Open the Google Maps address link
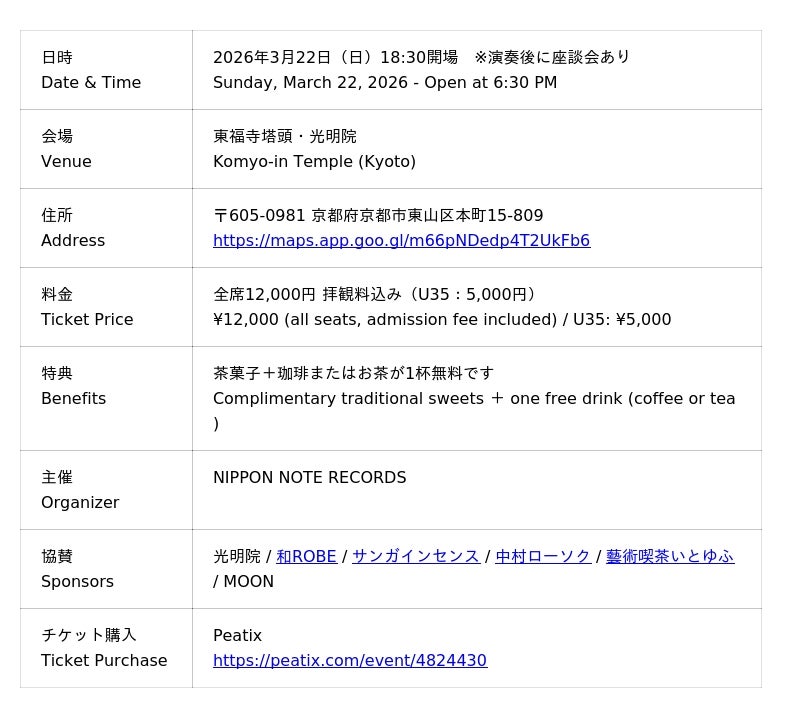This screenshot has height=718, width=800. coord(401,241)
